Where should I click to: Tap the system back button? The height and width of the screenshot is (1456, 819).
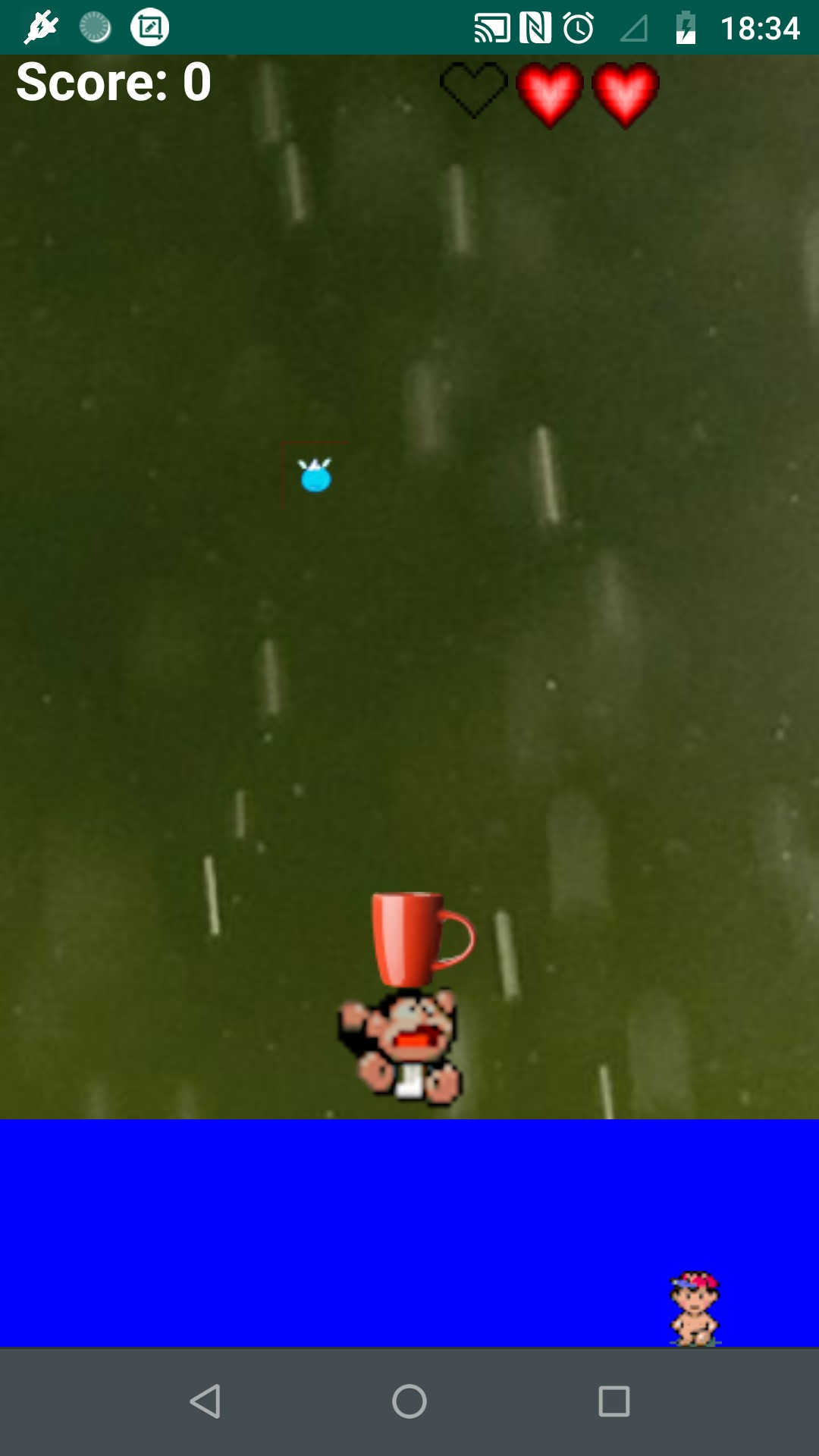point(205,1401)
